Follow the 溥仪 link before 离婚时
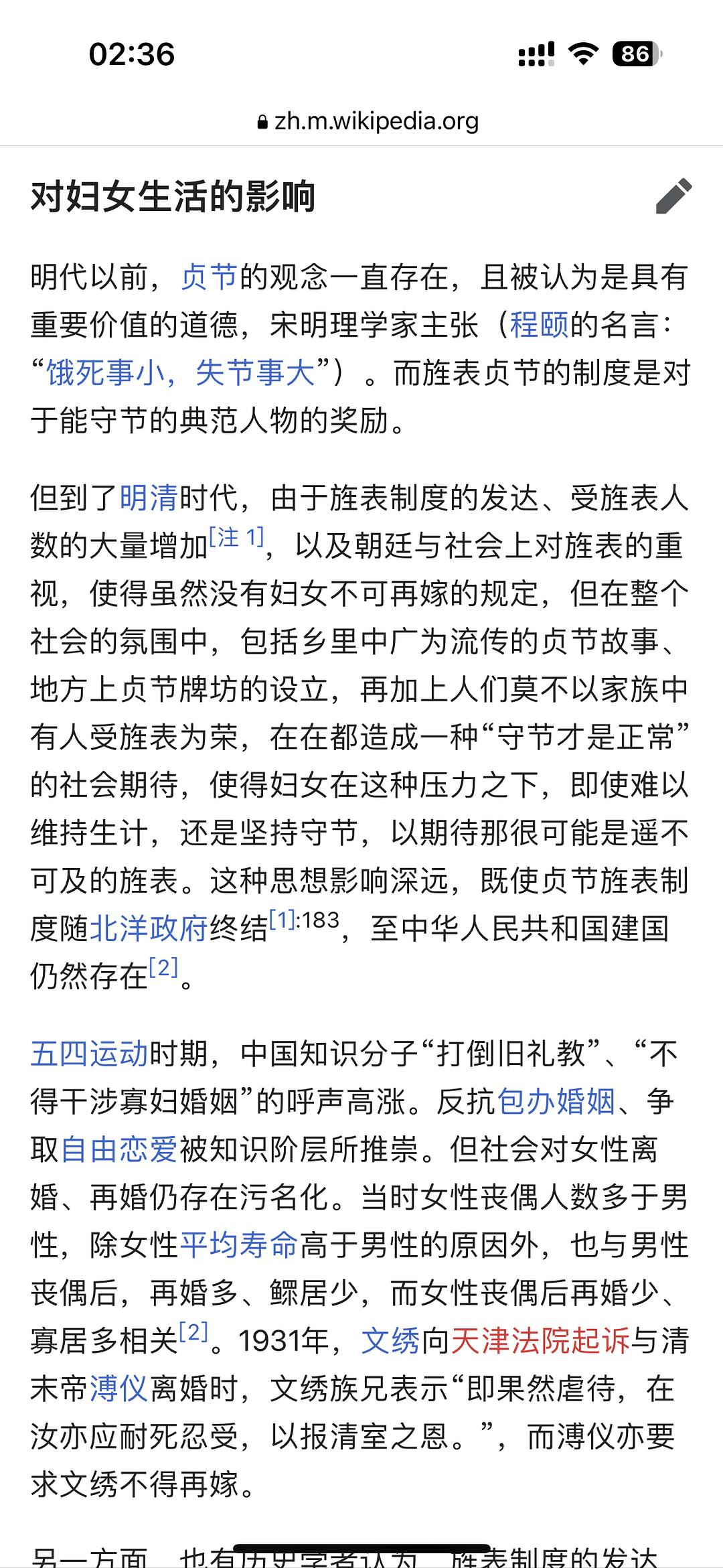The image size is (723, 1568). pos(118,1389)
